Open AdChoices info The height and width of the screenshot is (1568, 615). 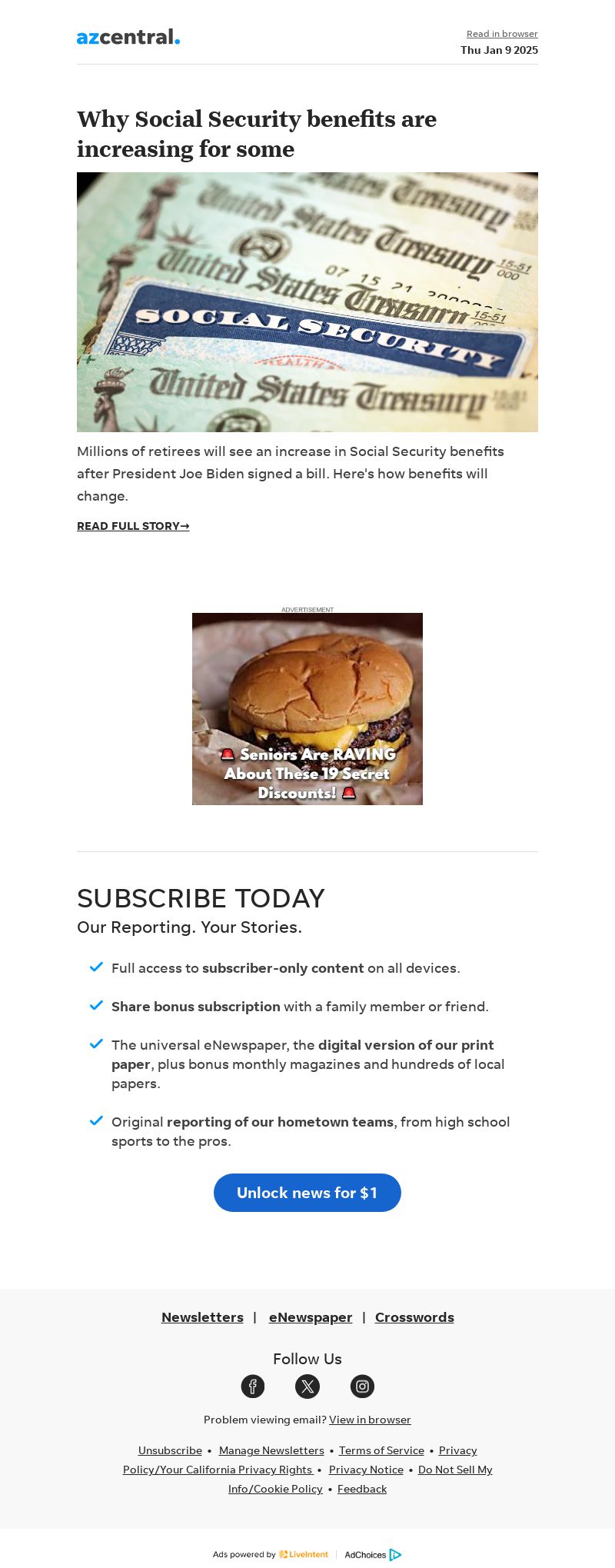373,1554
